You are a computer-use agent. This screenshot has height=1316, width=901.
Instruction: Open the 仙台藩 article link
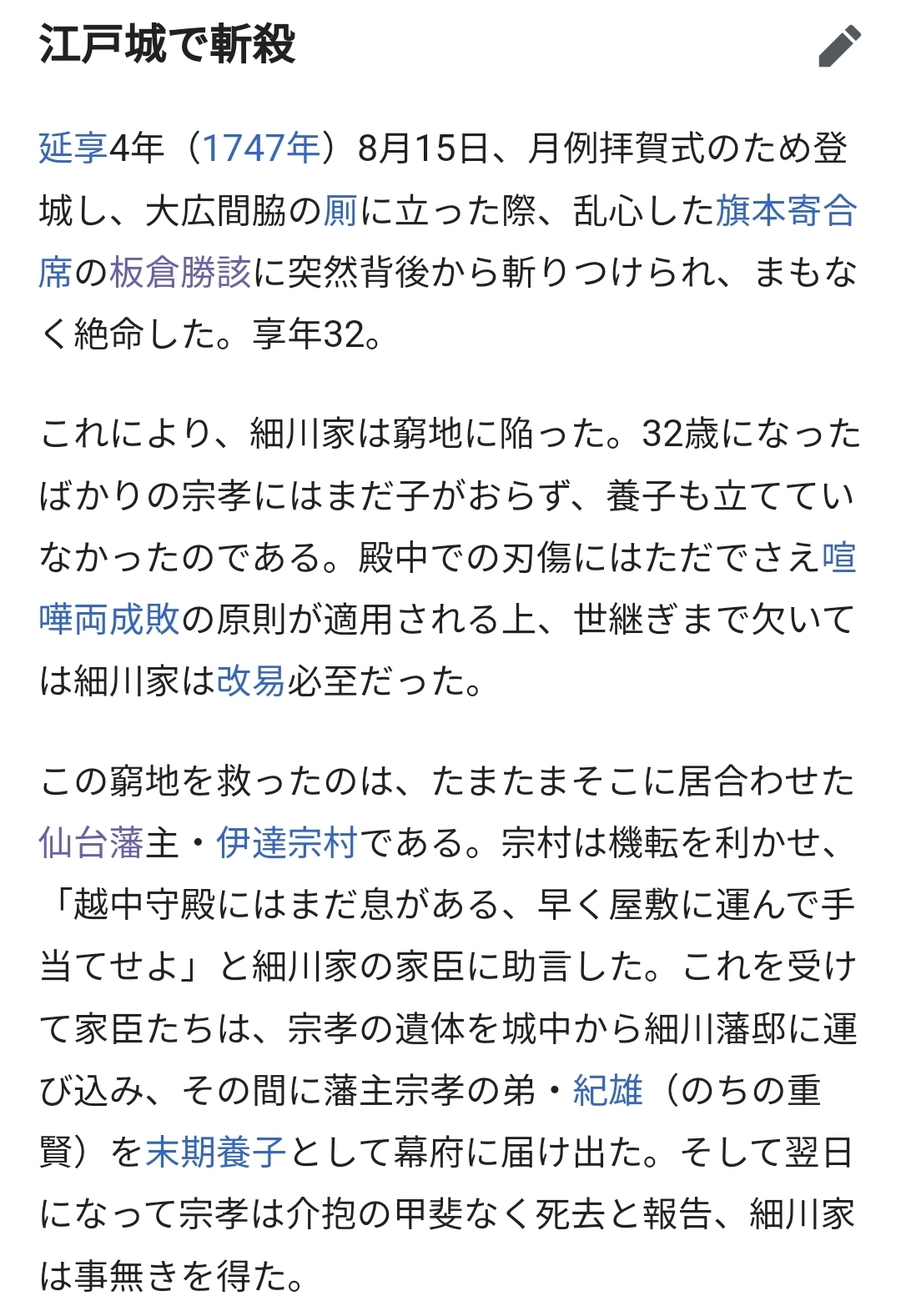tap(91, 843)
